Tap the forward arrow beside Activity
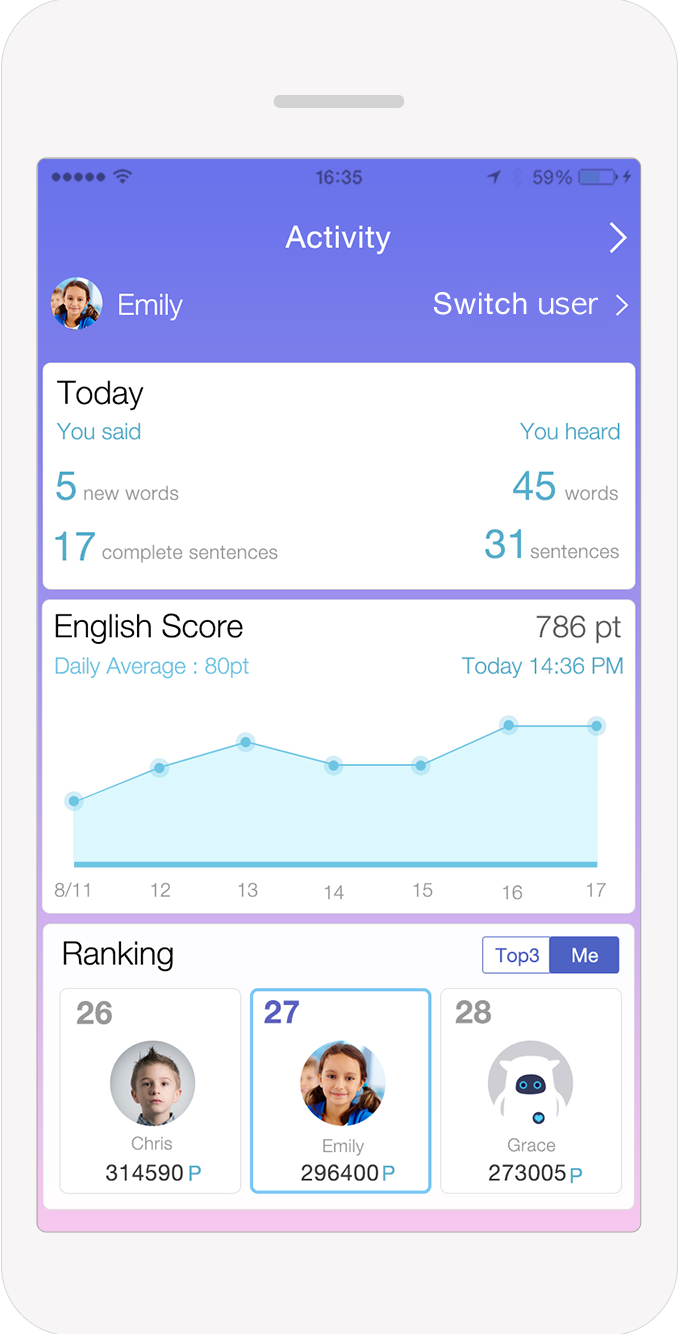Viewport: 680px width, 1334px height. click(x=618, y=237)
